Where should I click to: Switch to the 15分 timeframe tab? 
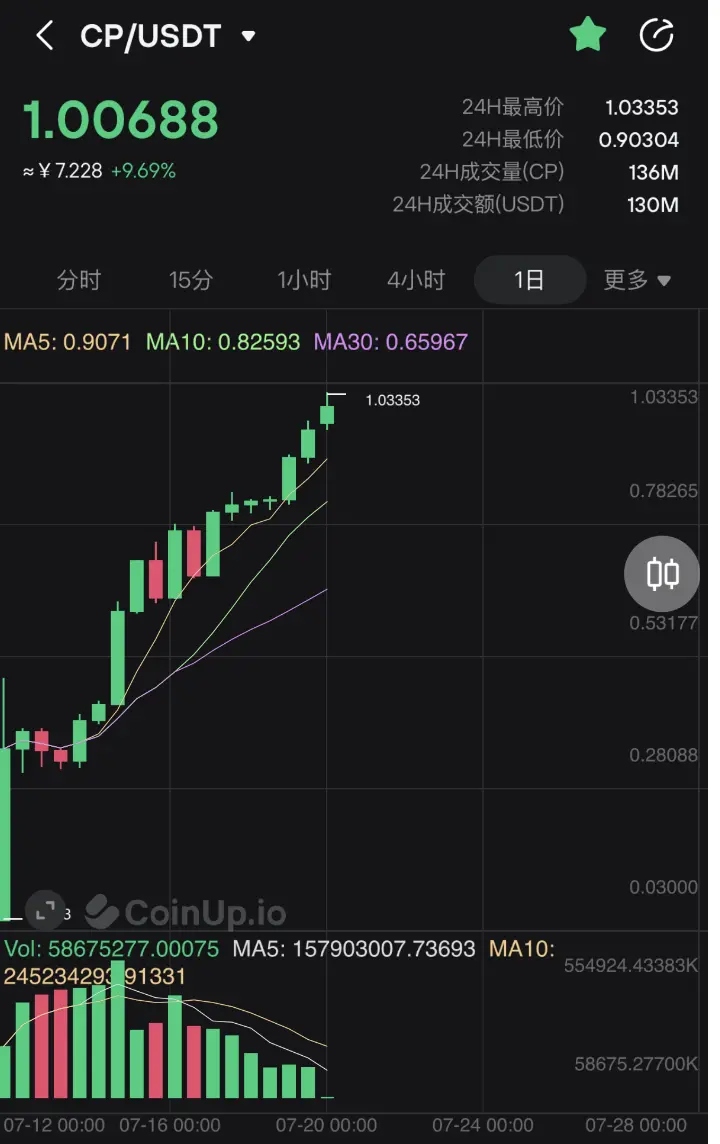click(191, 281)
